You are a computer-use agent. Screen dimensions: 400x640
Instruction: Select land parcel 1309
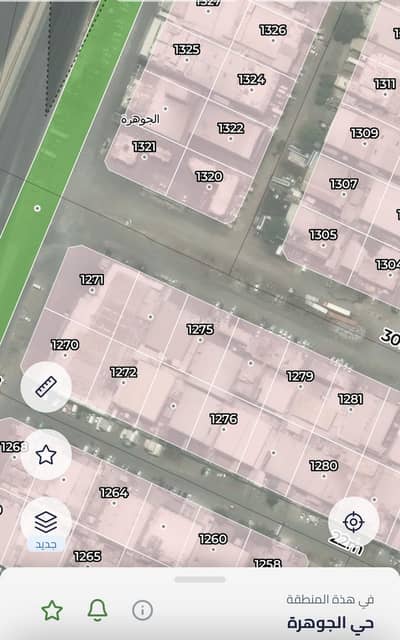coord(364,133)
